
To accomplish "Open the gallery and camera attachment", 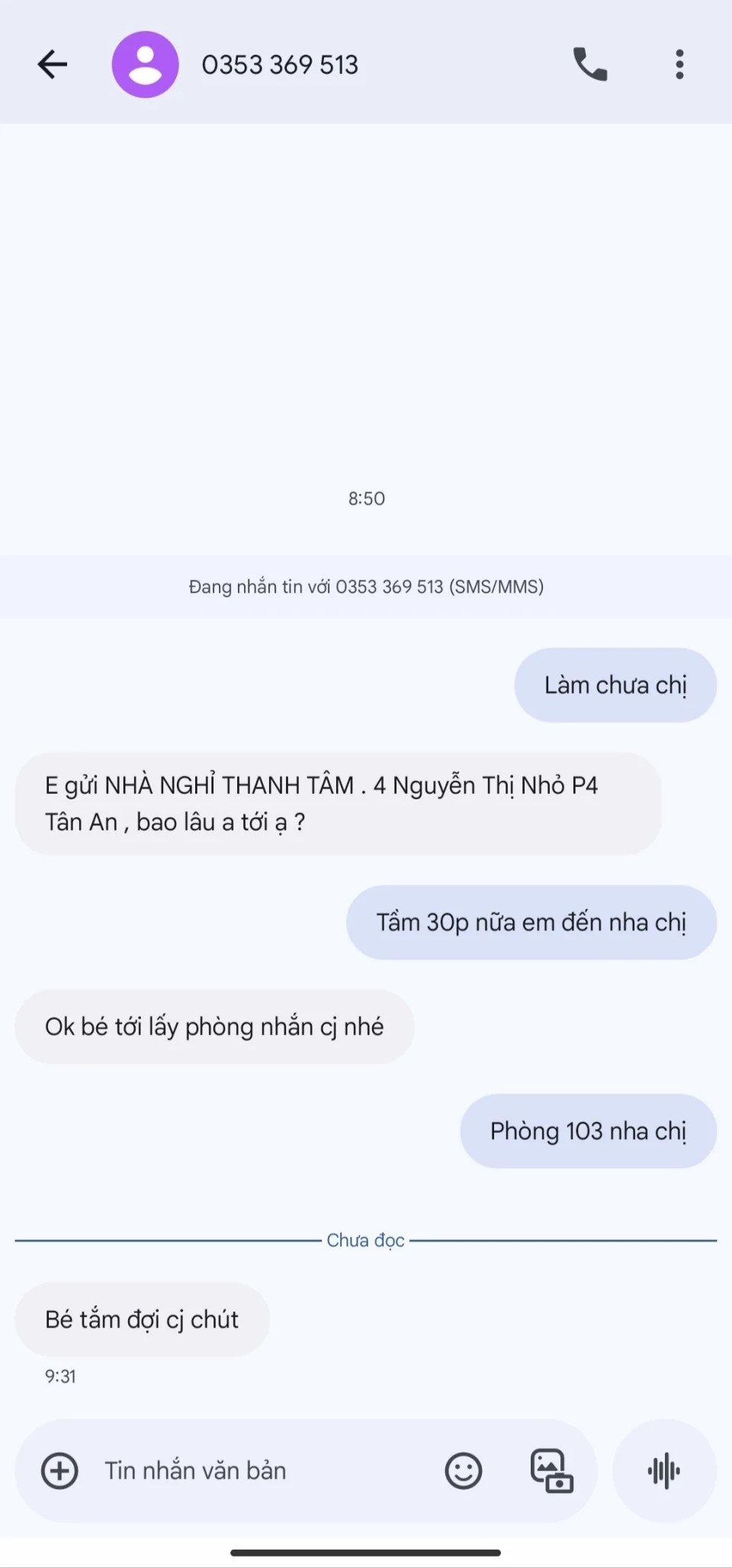I will tap(551, 1470).
